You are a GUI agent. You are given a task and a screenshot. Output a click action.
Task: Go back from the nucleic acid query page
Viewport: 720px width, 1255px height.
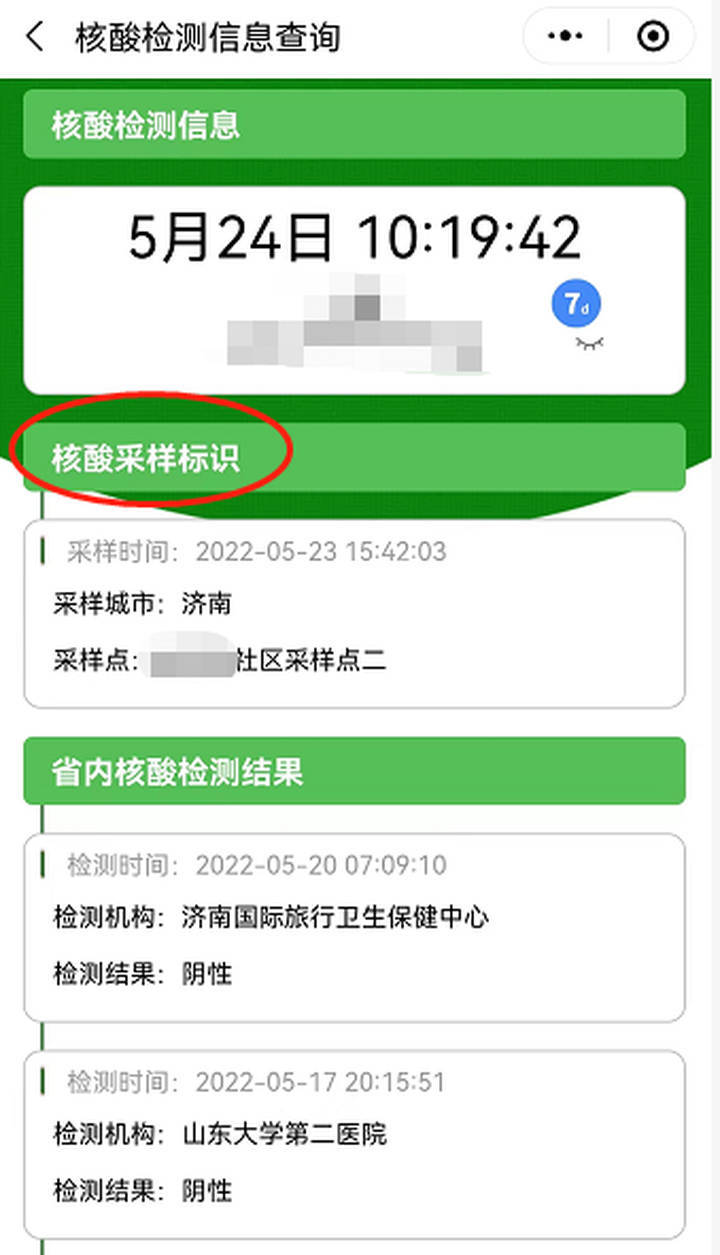(x=35, y=38)
